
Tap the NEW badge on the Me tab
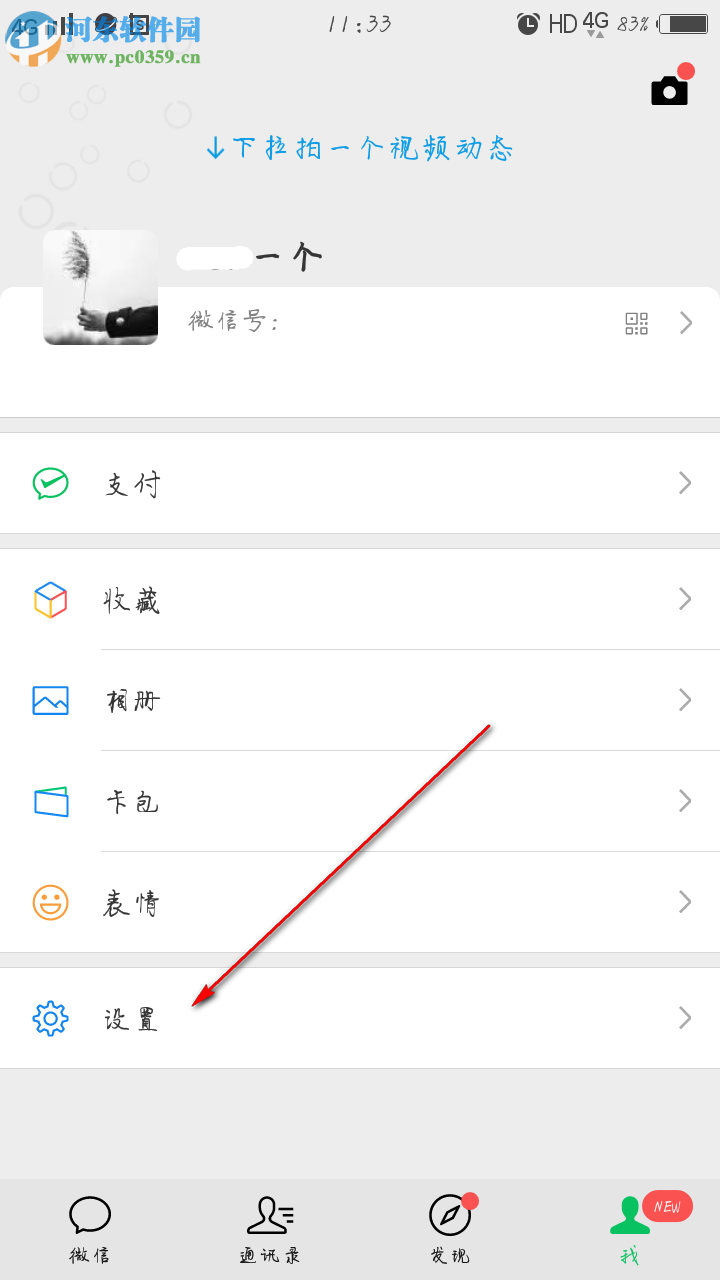pos(668,1207)
